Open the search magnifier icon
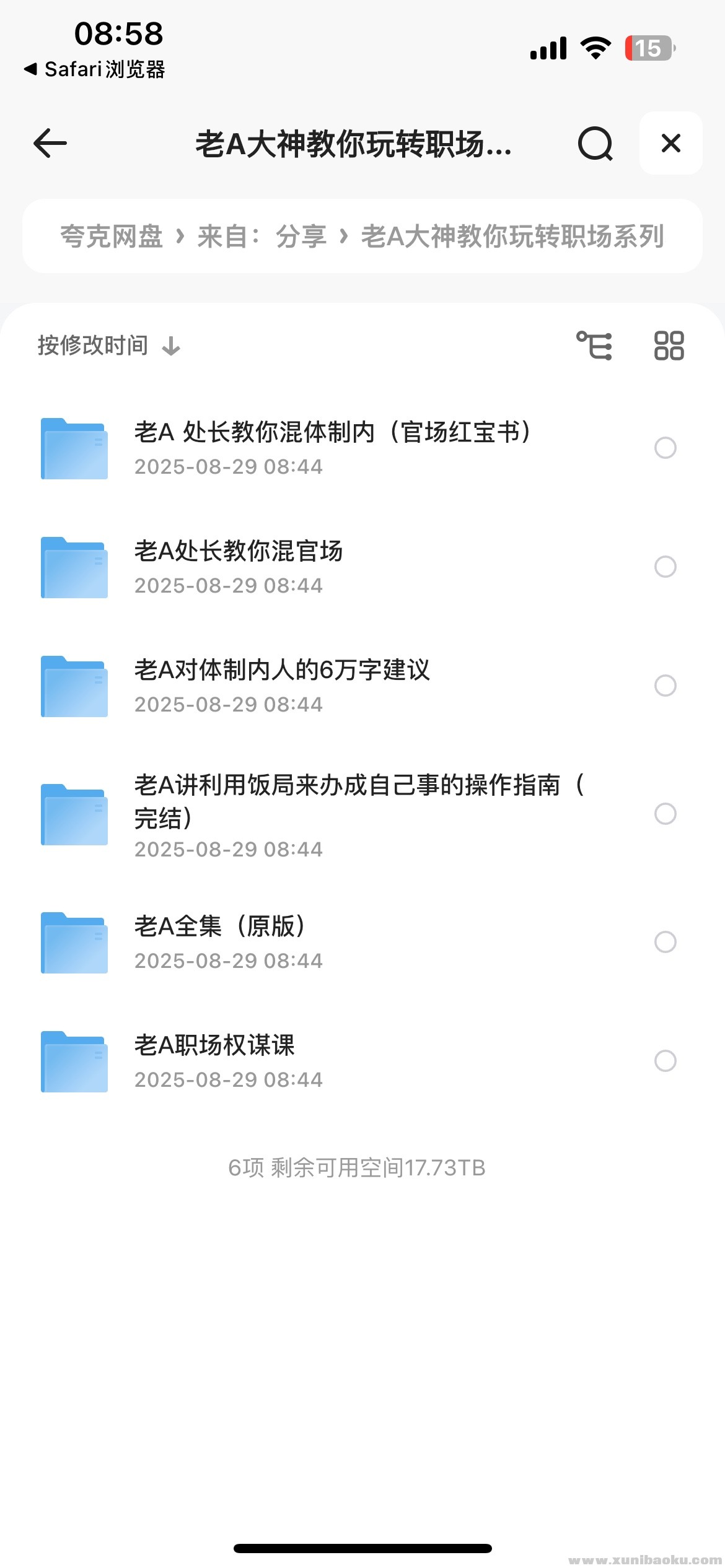 pos(595,144)
